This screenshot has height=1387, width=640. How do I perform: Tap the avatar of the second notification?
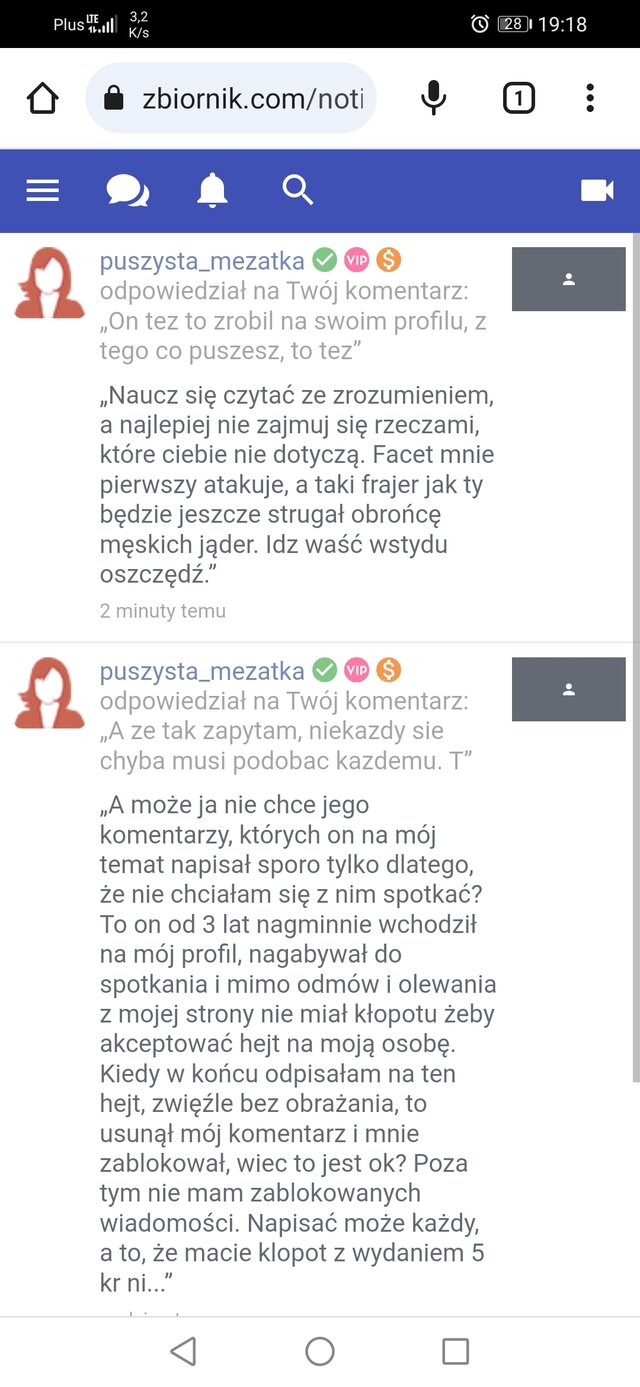[x=50, y=692]
